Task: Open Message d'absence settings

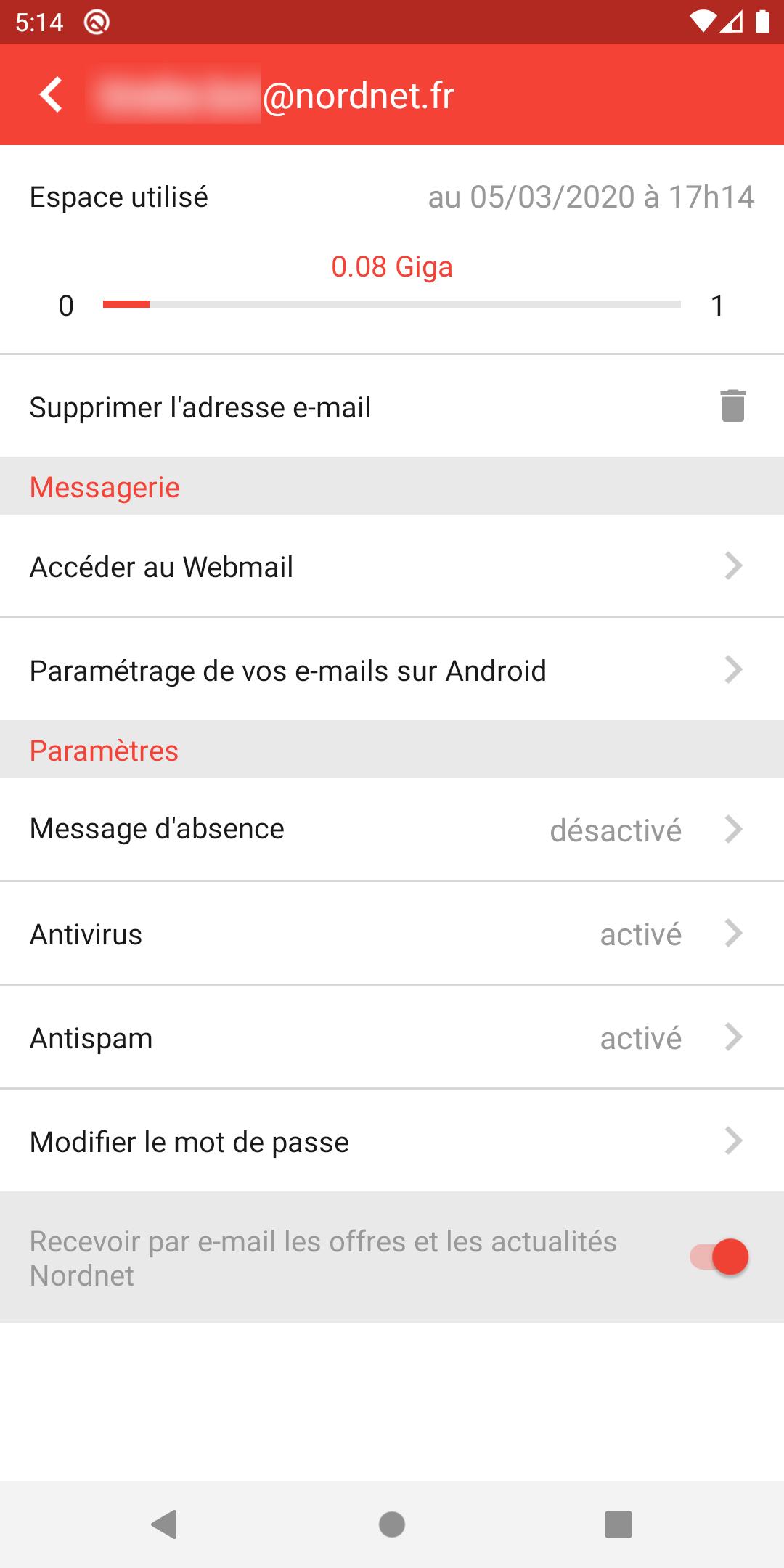Action: [x=392, y=829]
